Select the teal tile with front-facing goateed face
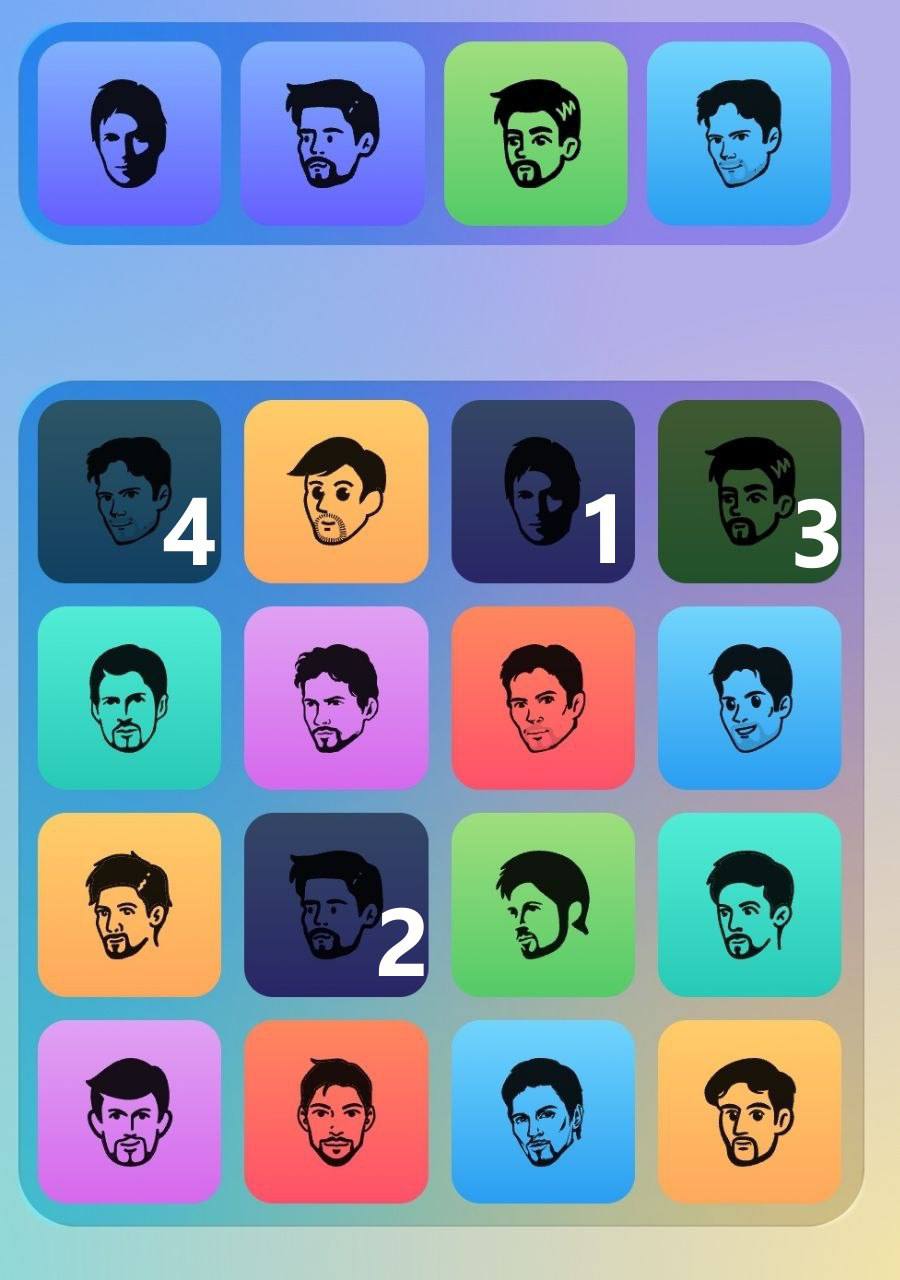900x1280 pixels. tap(129, 697)
